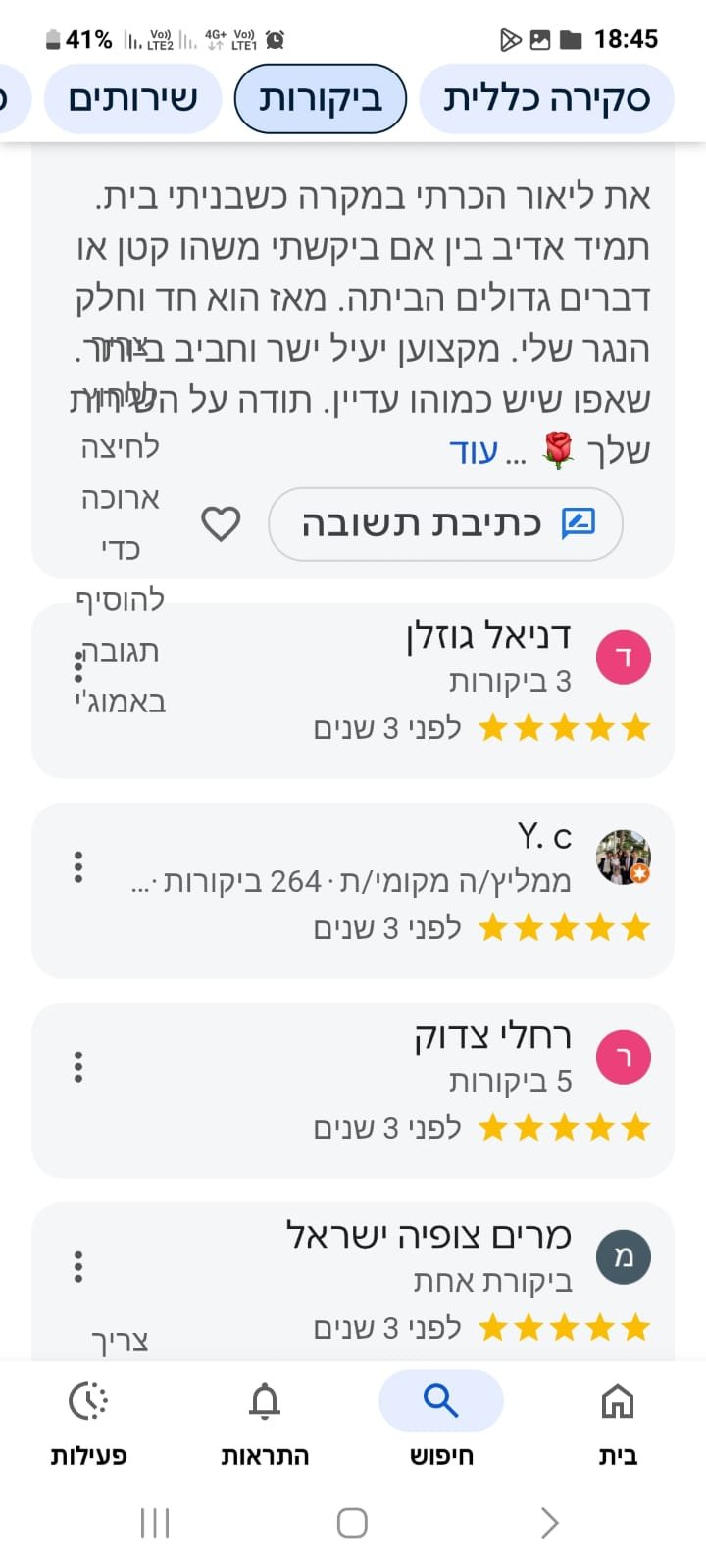Image resolution: width=706 pixels, height=1568 pixels.
Task: Open the פעילות bottom tab
Action: point(88,1419)
